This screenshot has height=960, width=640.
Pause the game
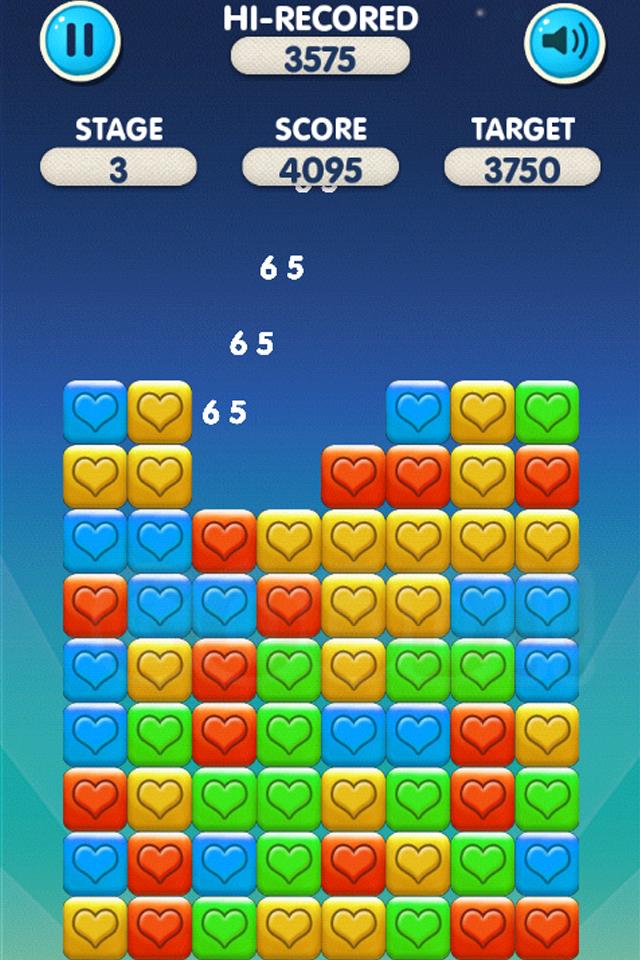pos(80,41)
